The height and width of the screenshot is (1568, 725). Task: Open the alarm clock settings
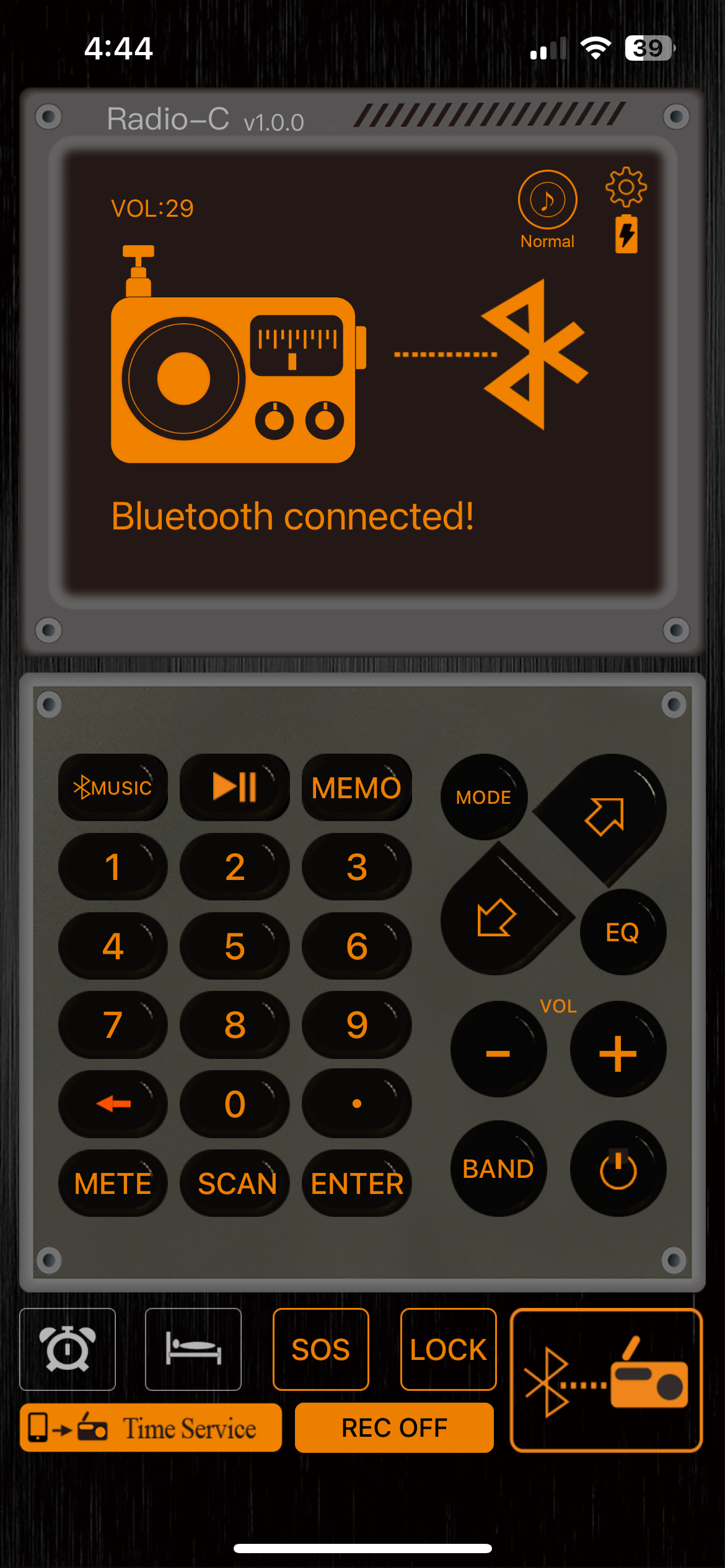tap(68, 1349)
